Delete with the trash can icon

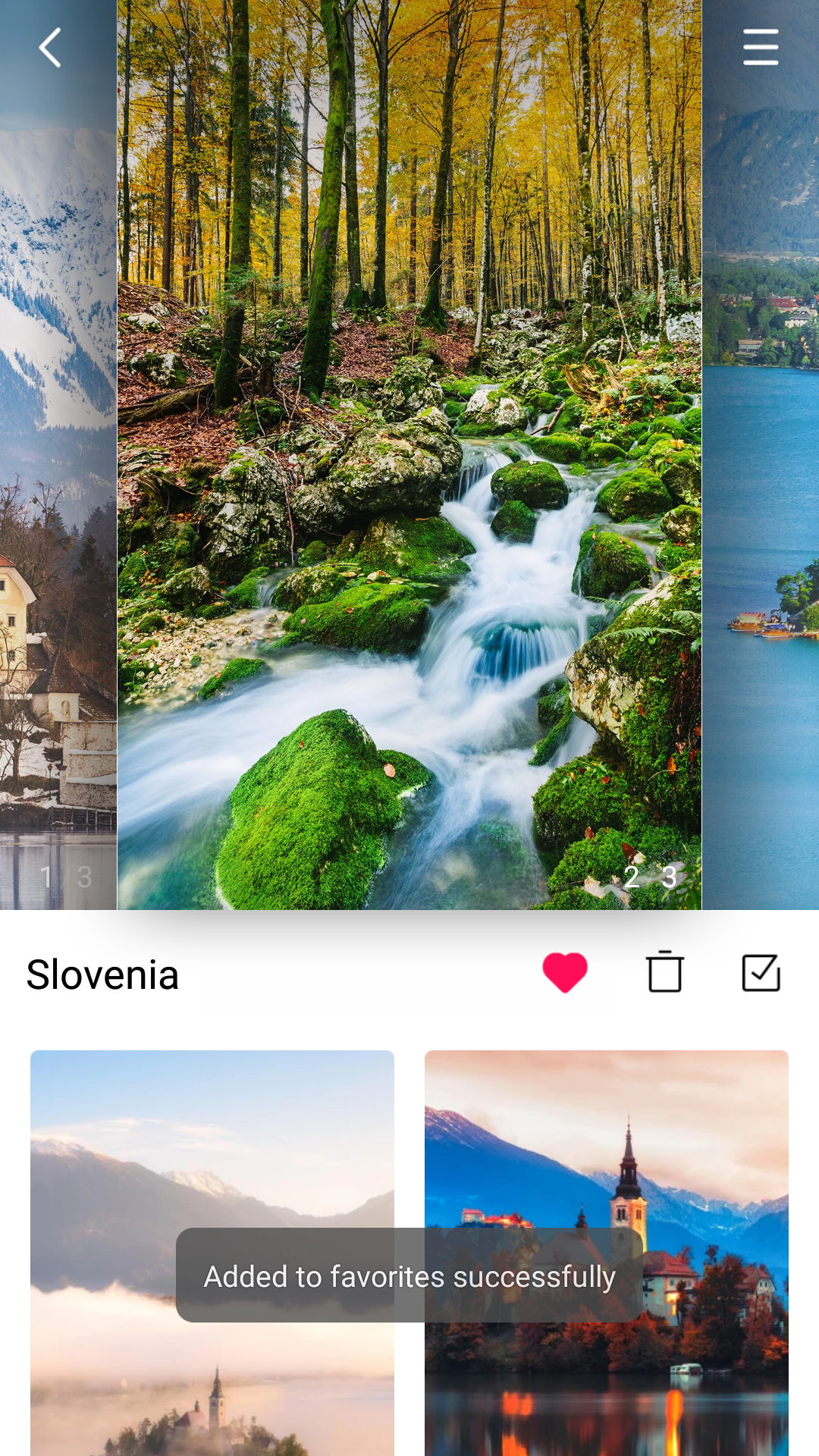(x=665, y=971)
